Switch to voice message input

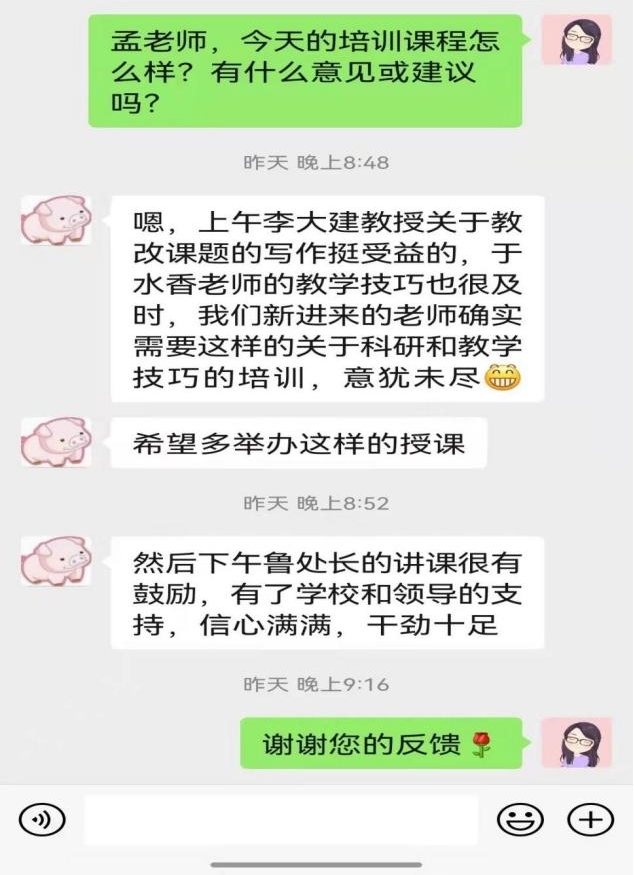[x=42, y=820]
